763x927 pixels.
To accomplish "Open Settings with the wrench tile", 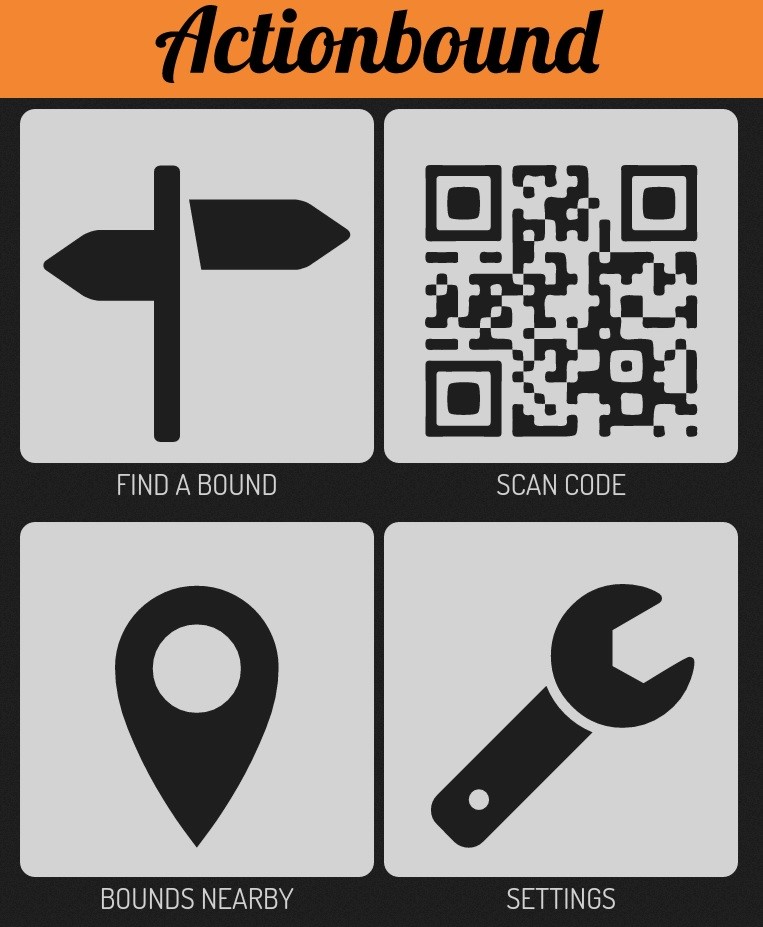I will (561, 699).
